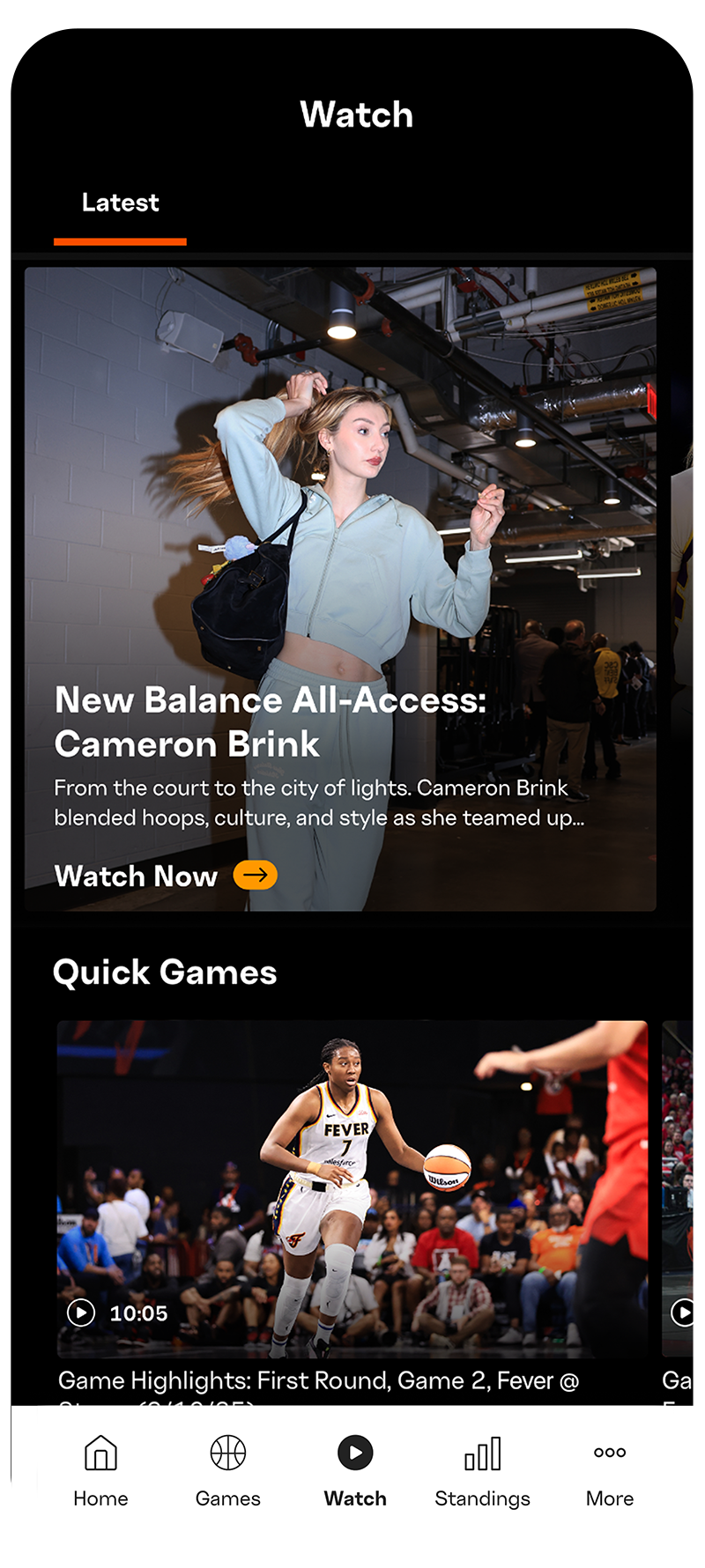Image resolution: width=705 pixels, height=1568 pixels.
Task: Tap the More icon with three dots
Action: click(609, 1452)
